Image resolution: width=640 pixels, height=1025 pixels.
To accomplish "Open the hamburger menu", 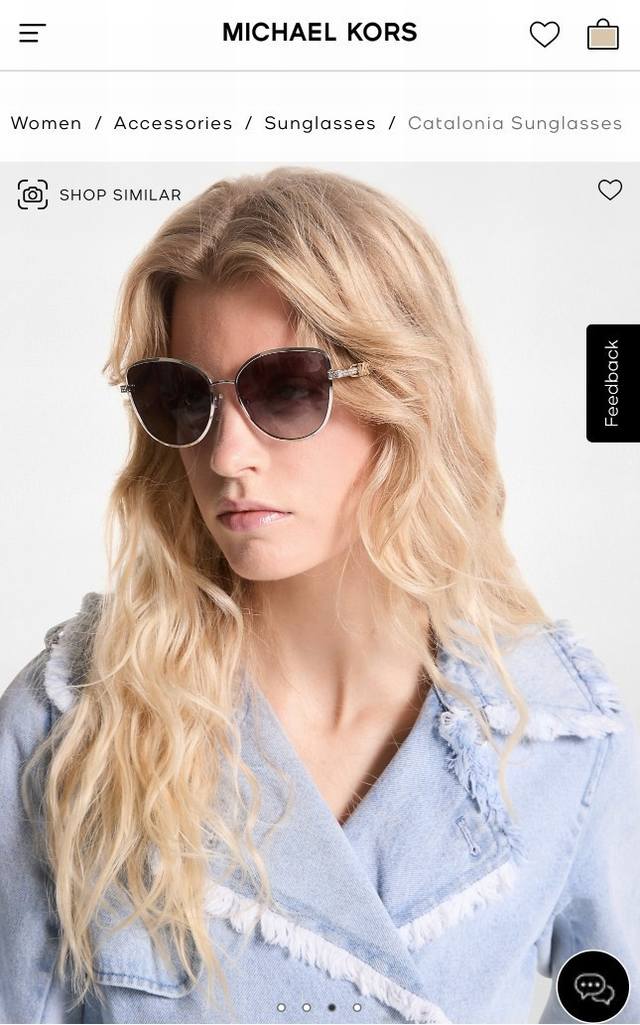I will (x=32, y=33).
